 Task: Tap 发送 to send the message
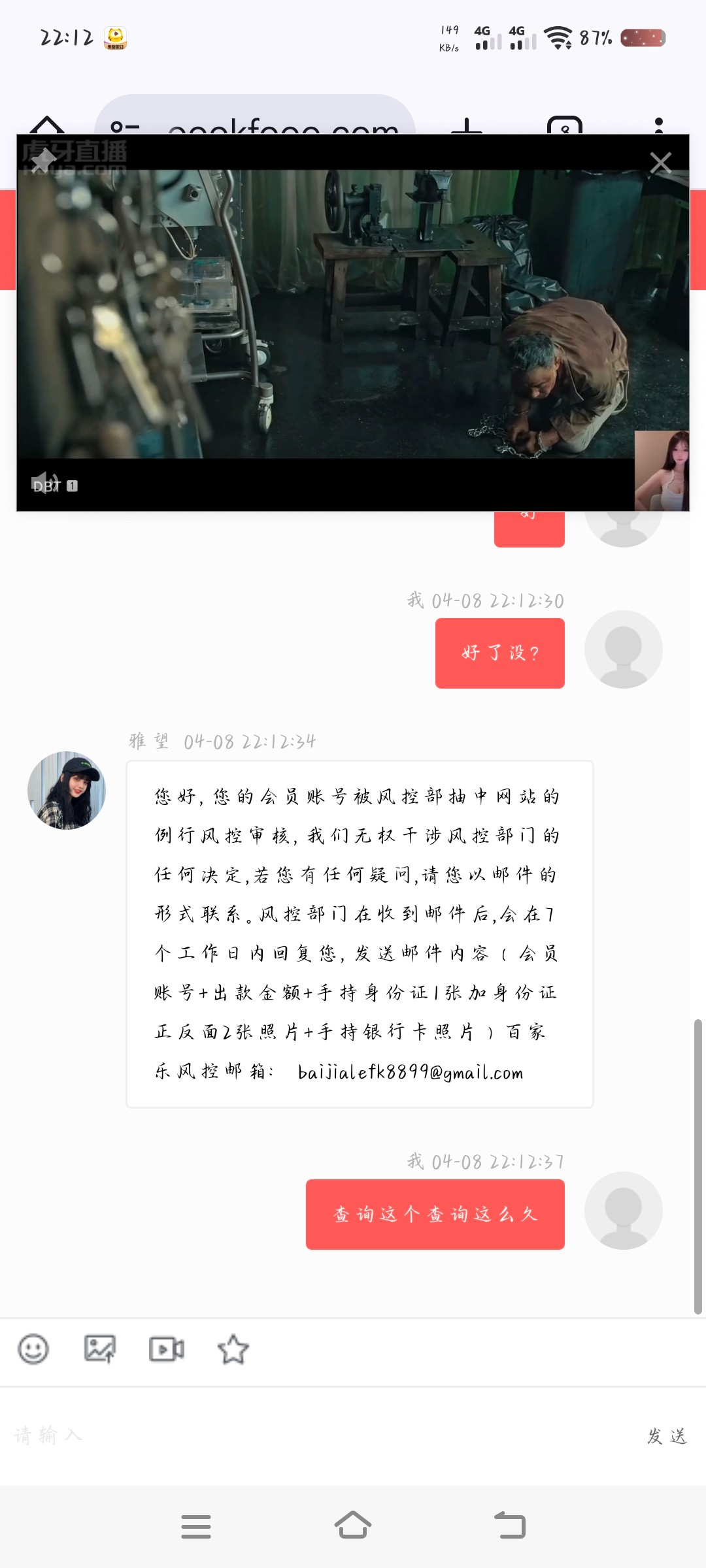pyautogui.click(x=667, y=1436)
